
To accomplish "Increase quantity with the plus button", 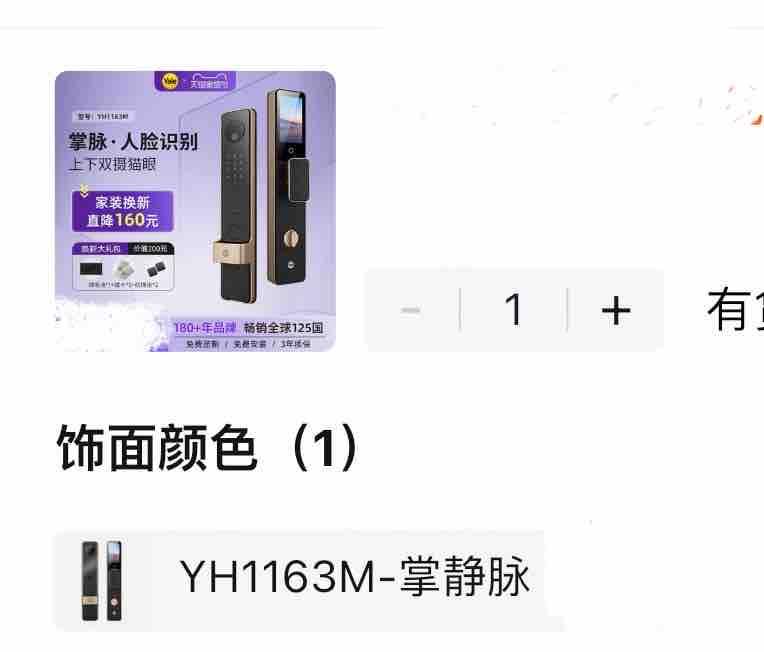I will 616,310.
